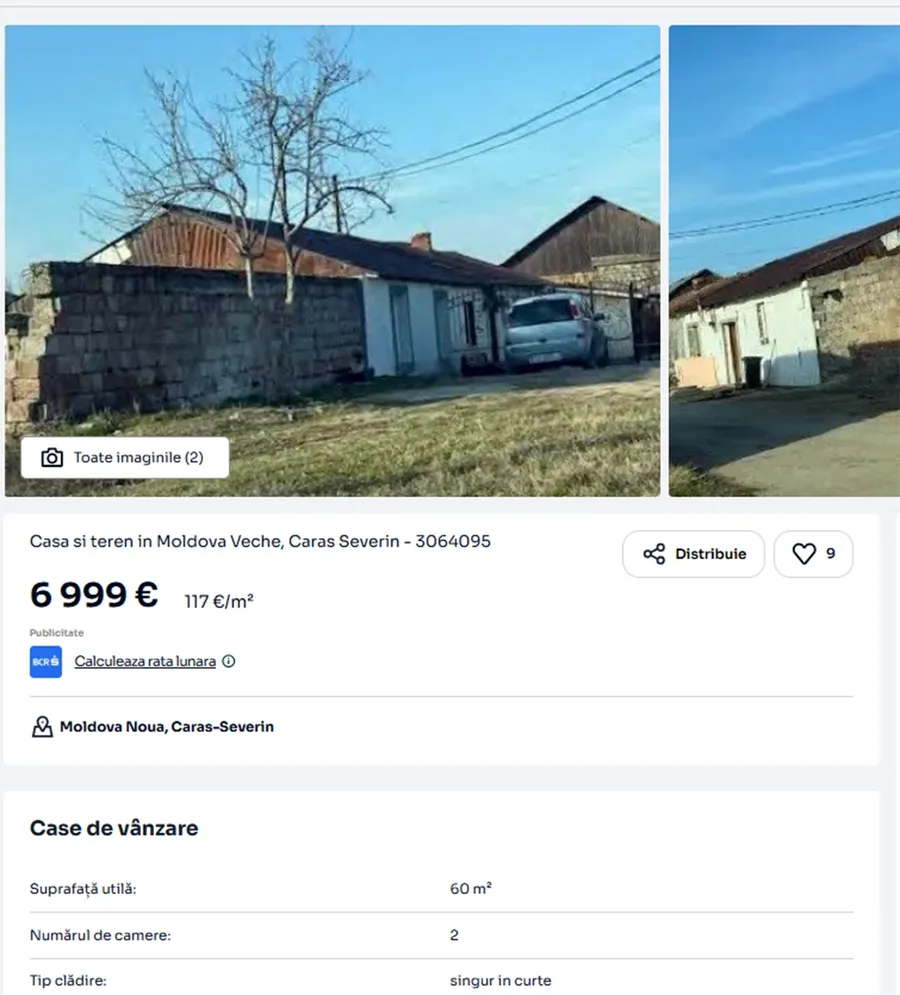The height and width of the screenshot is (995, 900).
Task: Save listing to favorites with heart button
Action: coord(813,554)
